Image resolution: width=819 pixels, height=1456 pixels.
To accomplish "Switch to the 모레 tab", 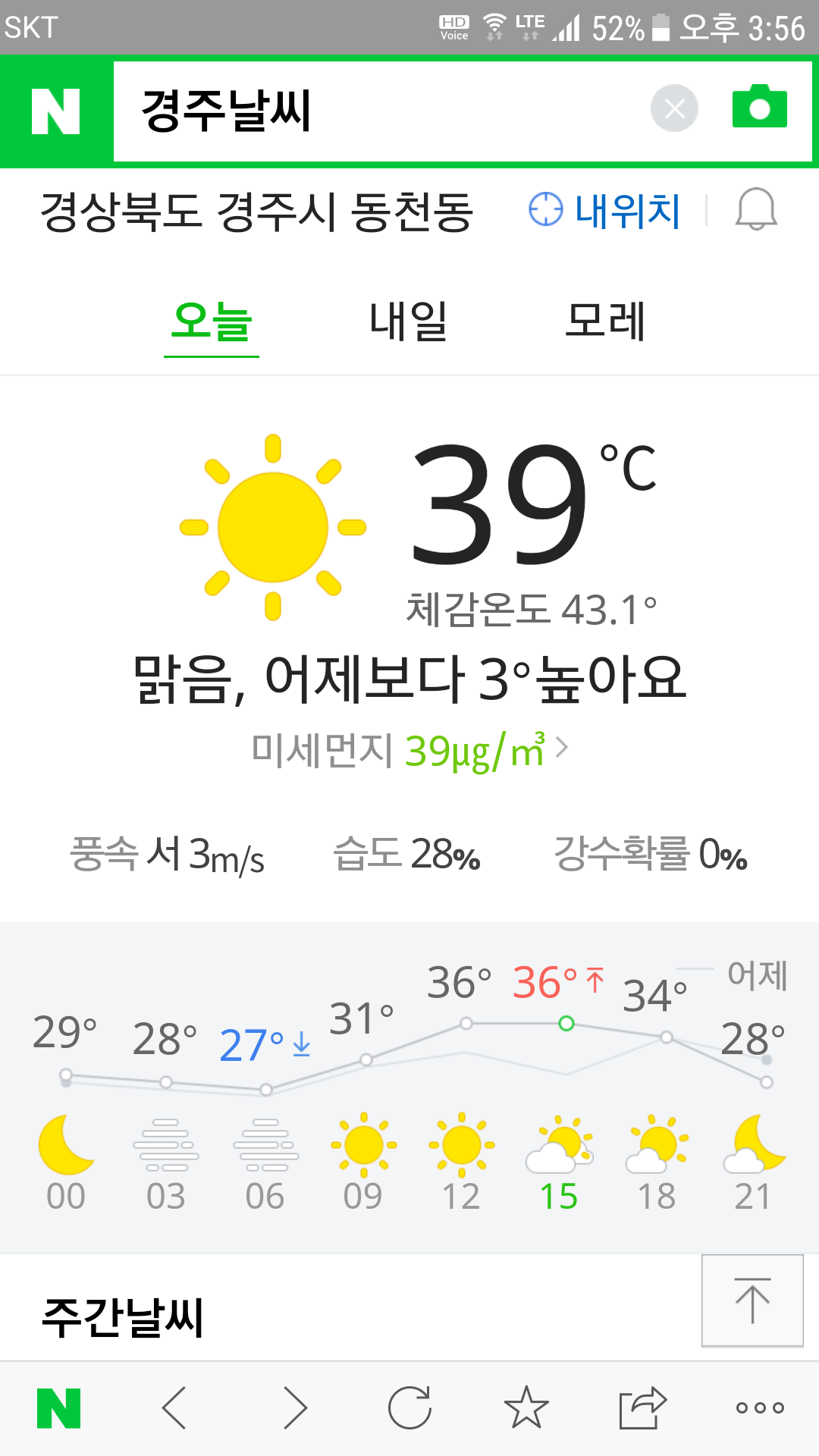I will point(604,322).
